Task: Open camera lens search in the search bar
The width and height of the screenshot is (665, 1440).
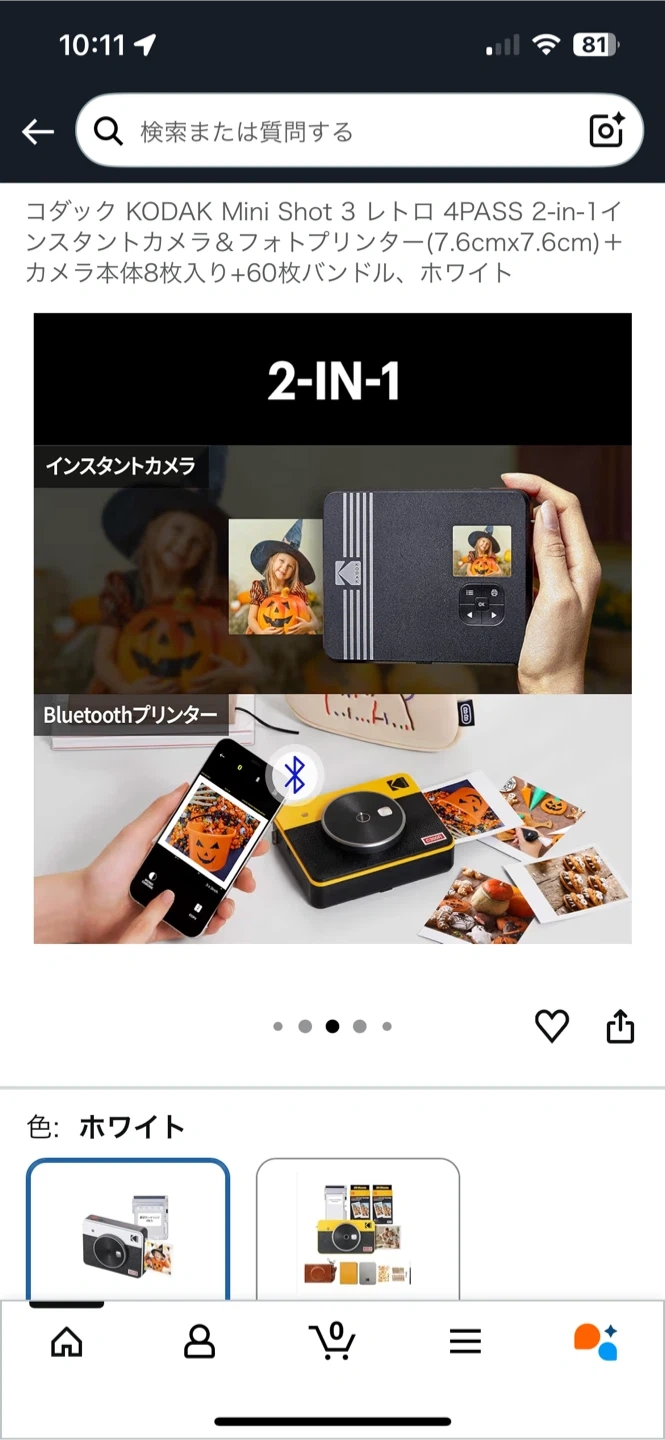Action: (x=606, y=131)
